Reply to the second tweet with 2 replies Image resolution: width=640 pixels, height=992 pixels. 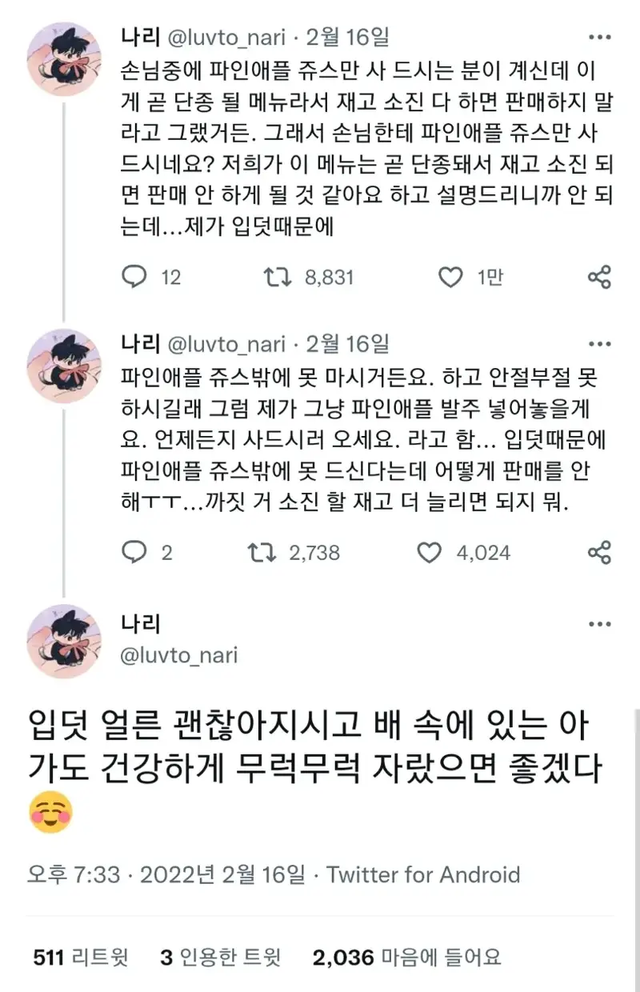point(134,552)
